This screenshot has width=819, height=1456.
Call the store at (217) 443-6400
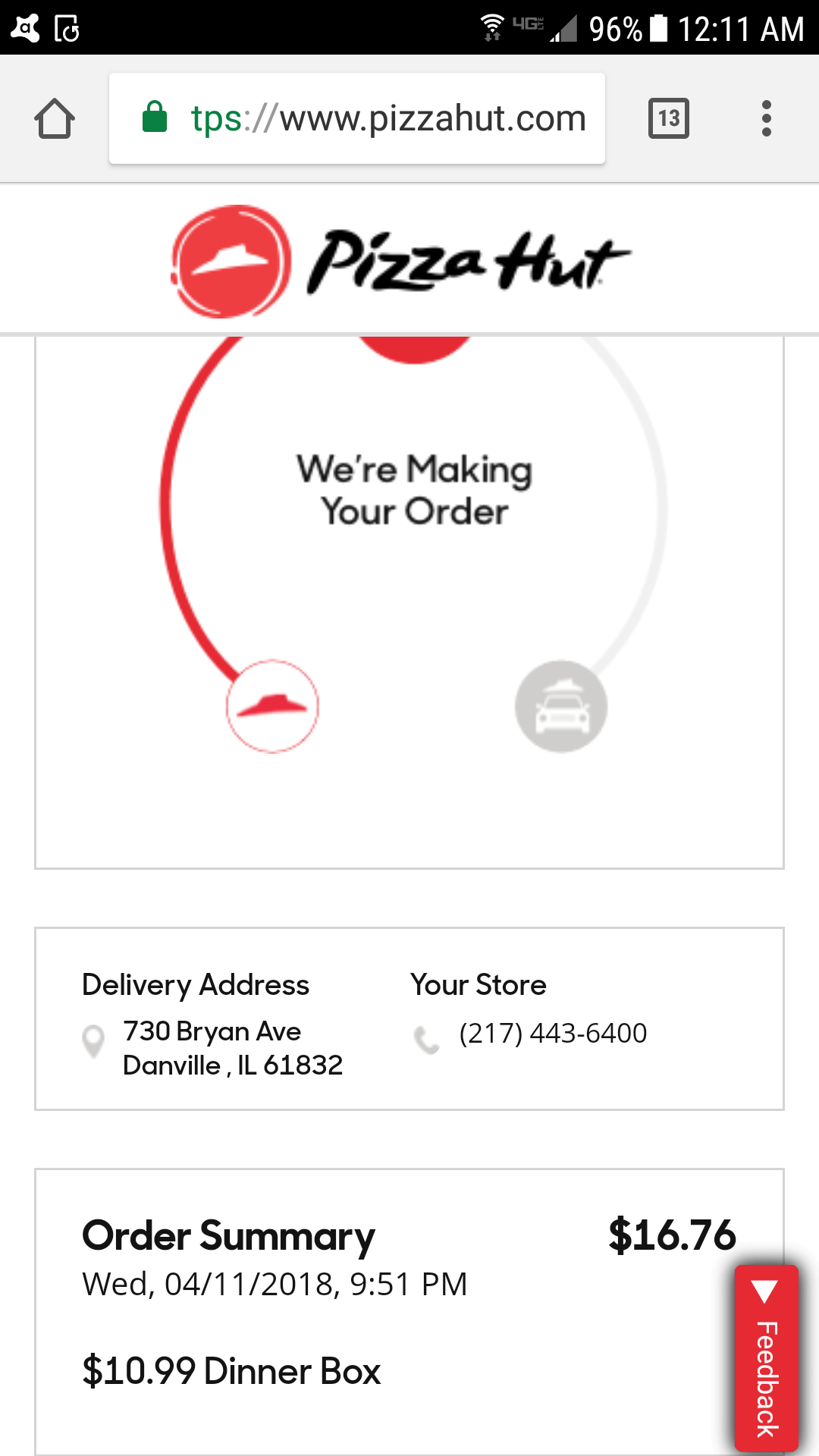552,1034
